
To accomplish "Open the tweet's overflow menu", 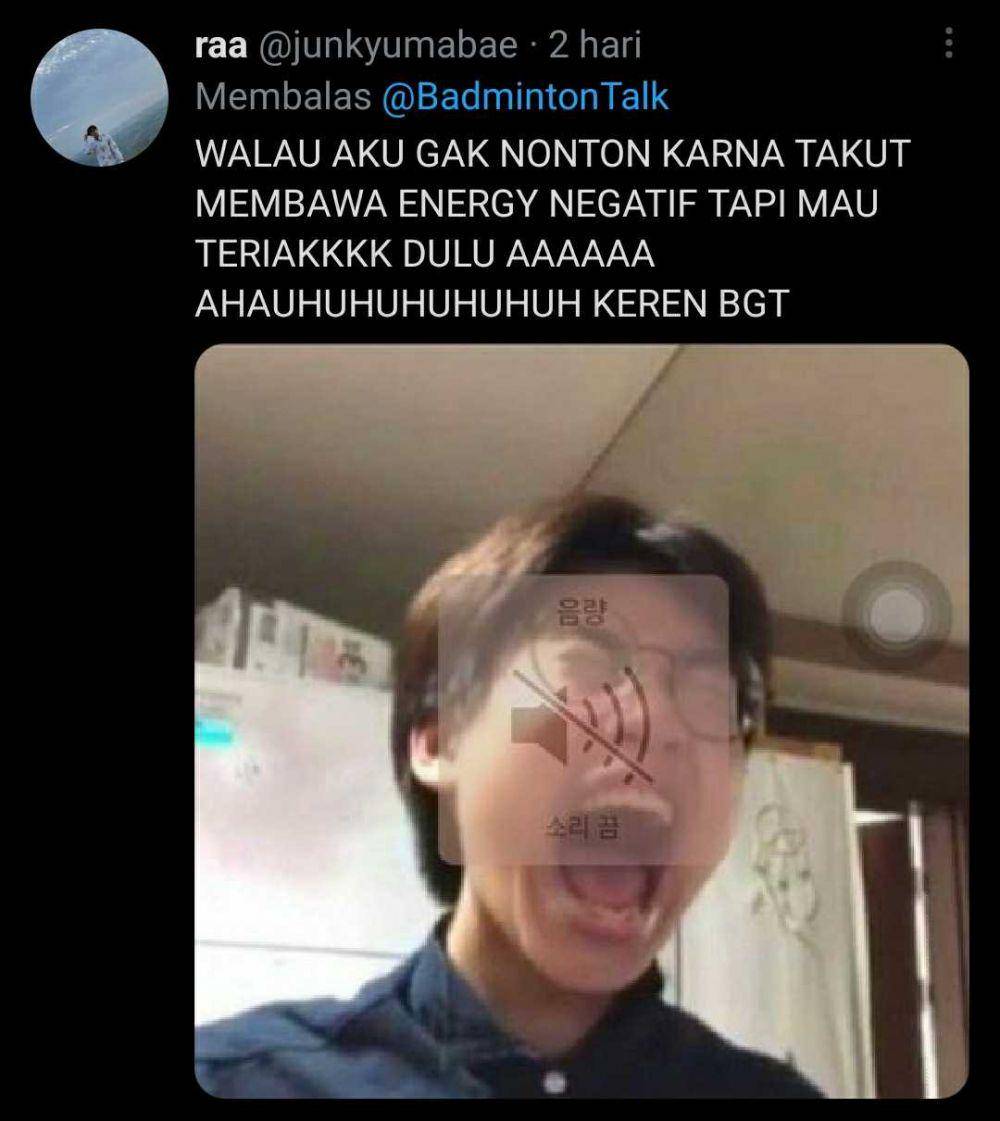I will point(948,43).
